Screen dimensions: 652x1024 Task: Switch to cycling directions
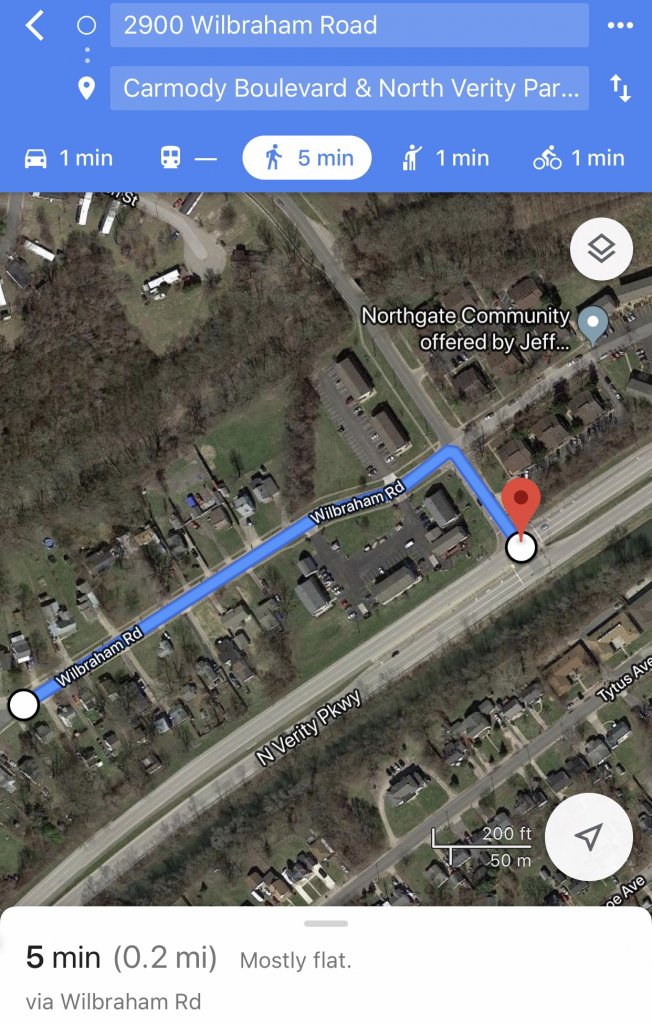[x=578, y=158]
